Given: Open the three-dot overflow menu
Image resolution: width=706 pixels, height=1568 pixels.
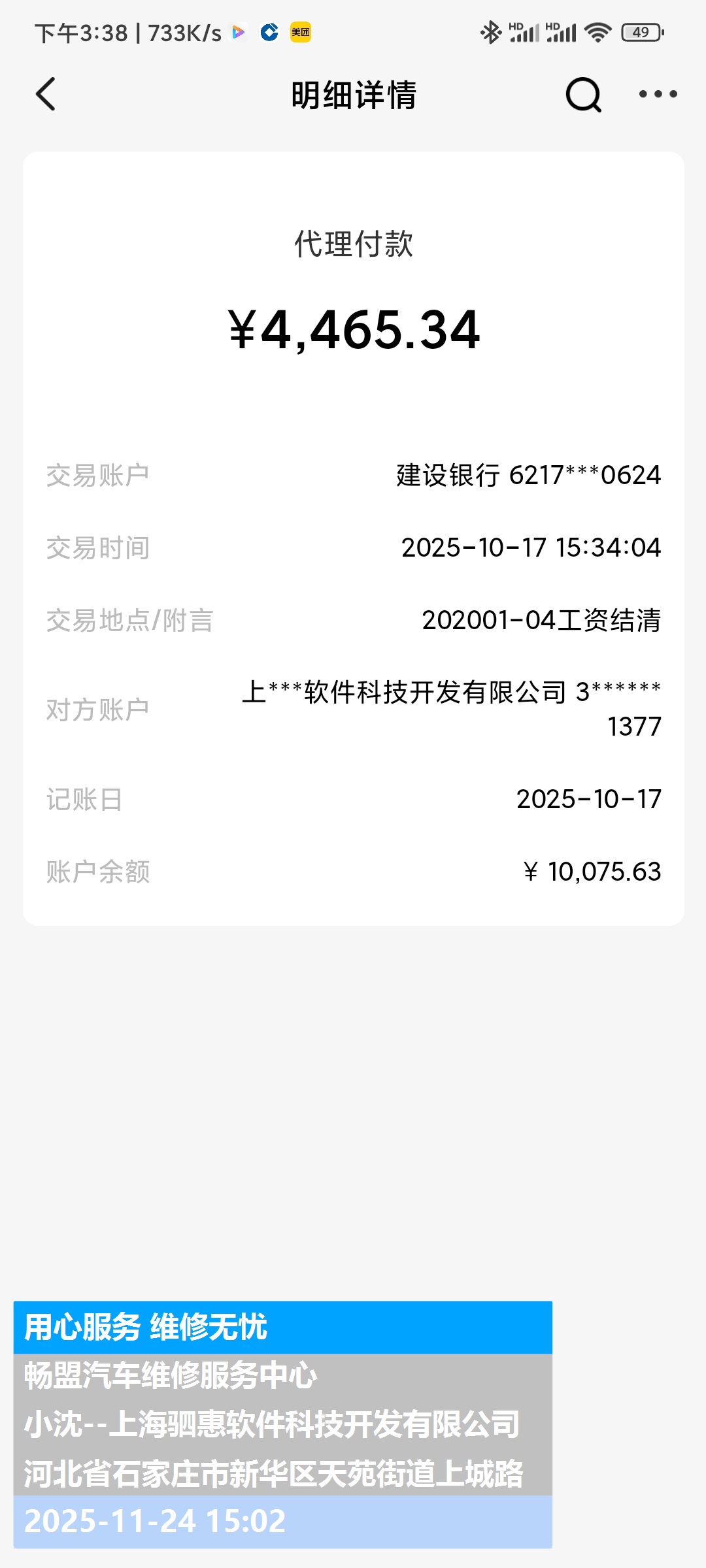Looking at the screenshot, I should pyautogui.click(x=658, y=95).
